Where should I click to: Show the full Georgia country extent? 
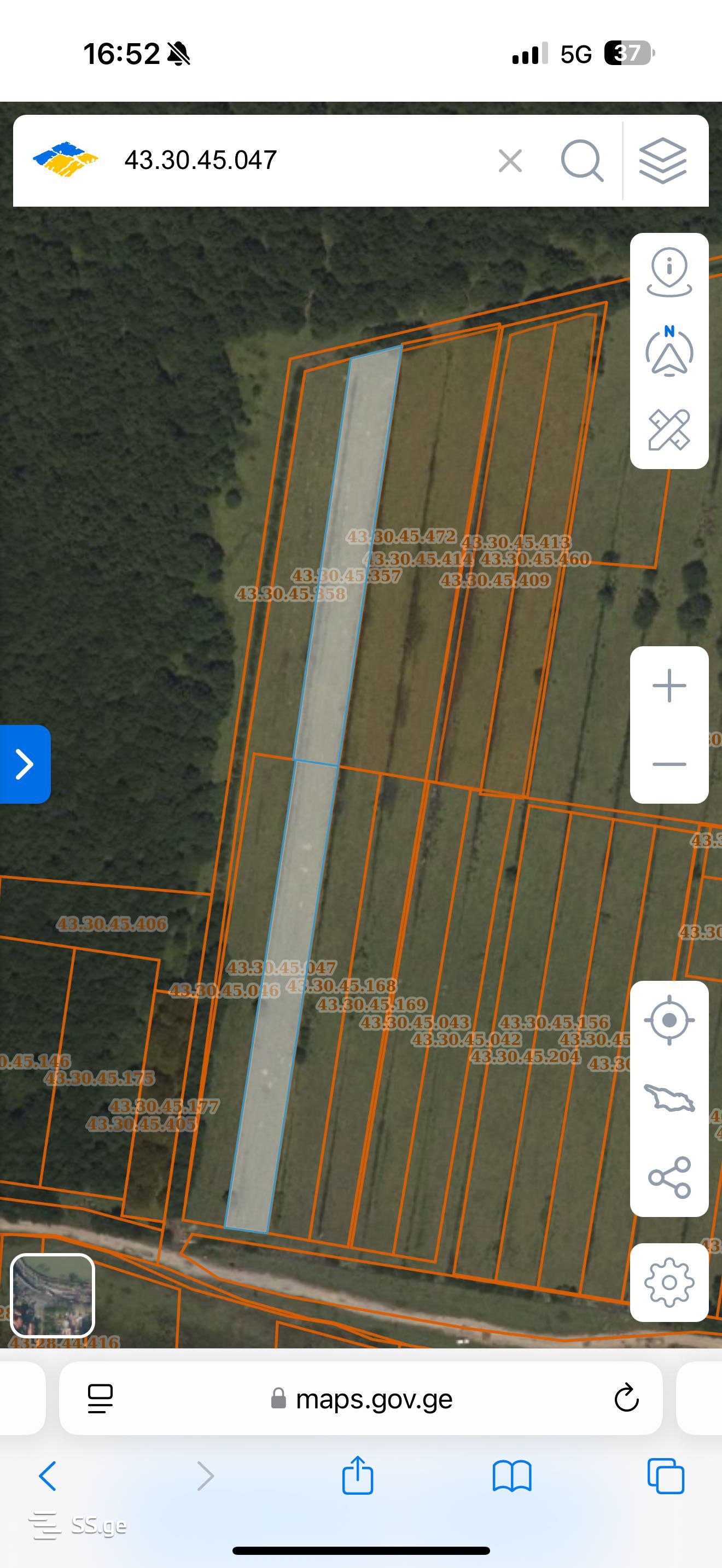(x=669, y=1099)
